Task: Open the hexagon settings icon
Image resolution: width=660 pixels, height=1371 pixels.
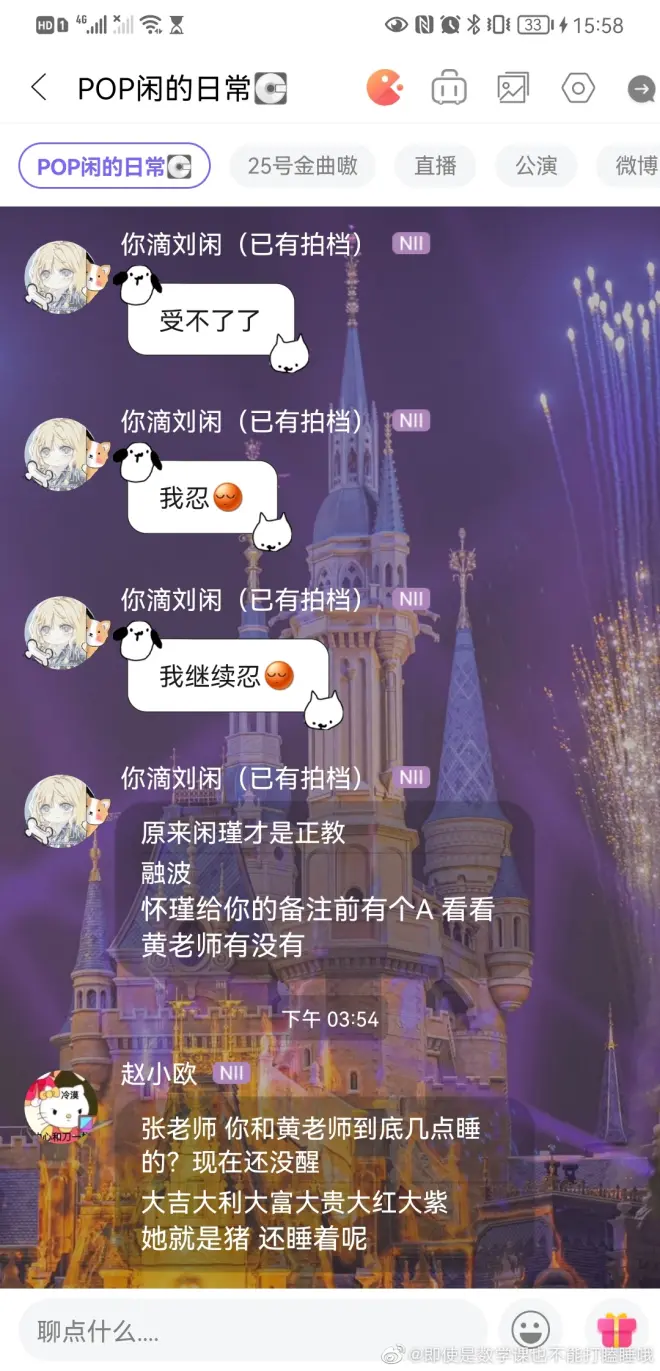Action: (578, 88)
